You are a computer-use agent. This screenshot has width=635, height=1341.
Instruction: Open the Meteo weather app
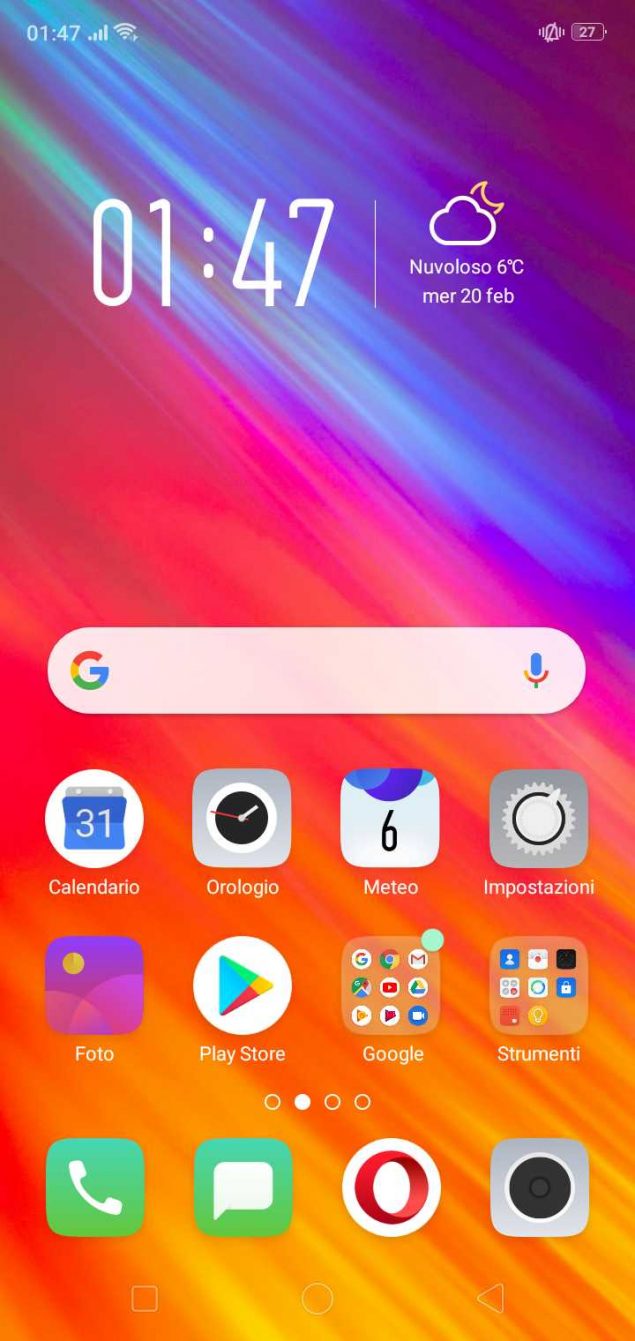coord(390,819)
